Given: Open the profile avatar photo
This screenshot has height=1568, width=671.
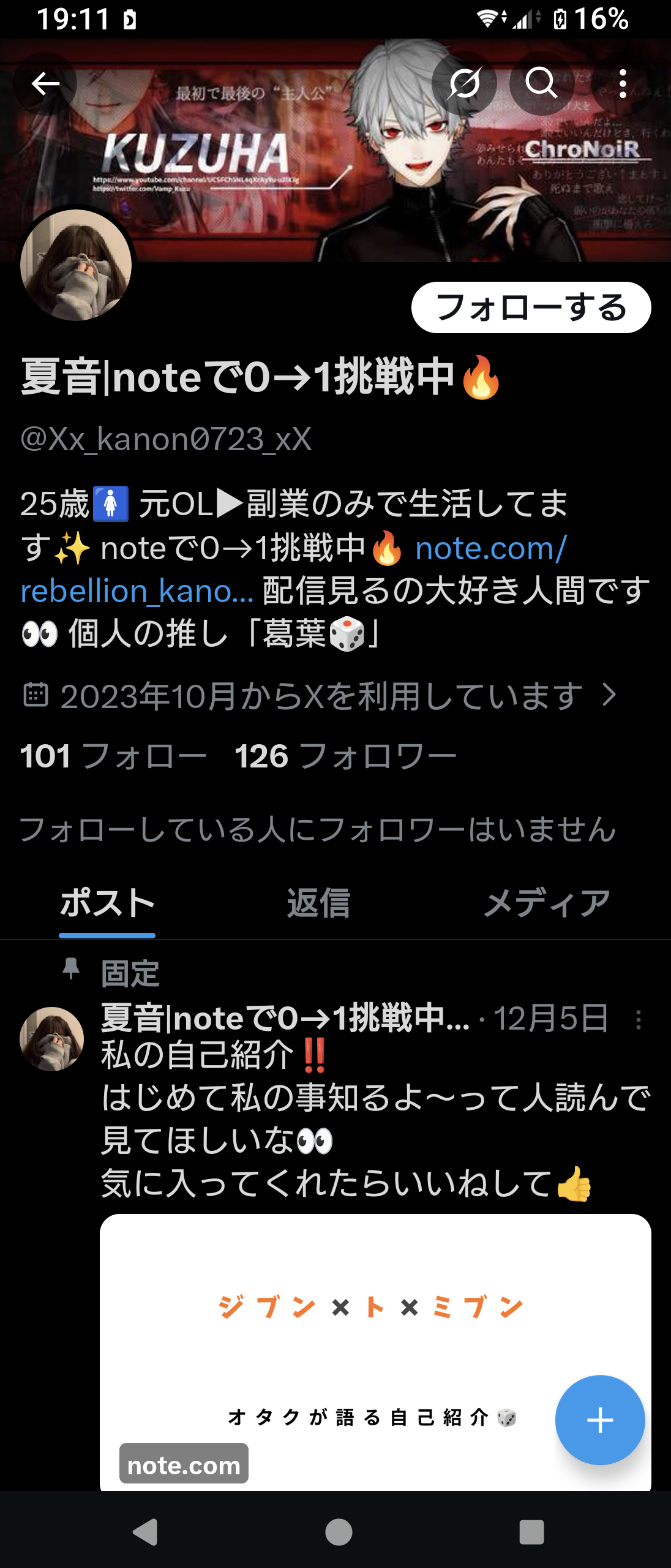Looking at the screenshot, I should click(76, 265).
